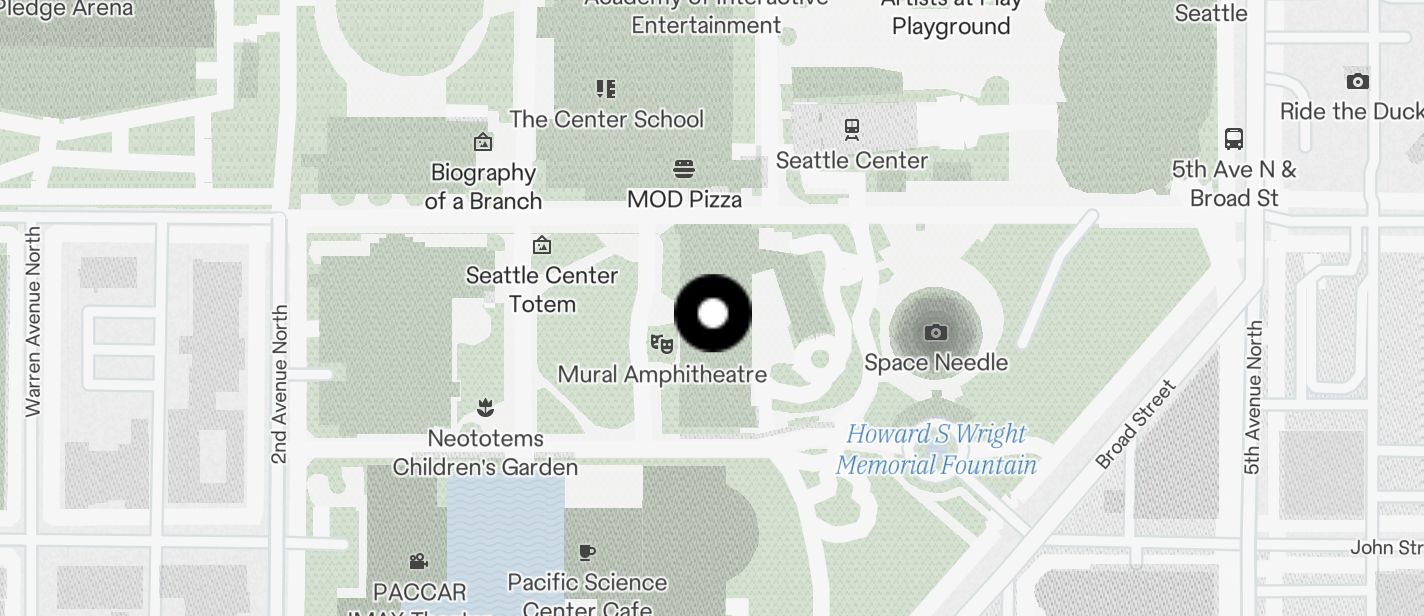Open the Seattle Center Totem marker
1424x616 pixels.
pyautogui.click(x=542, y=245)
